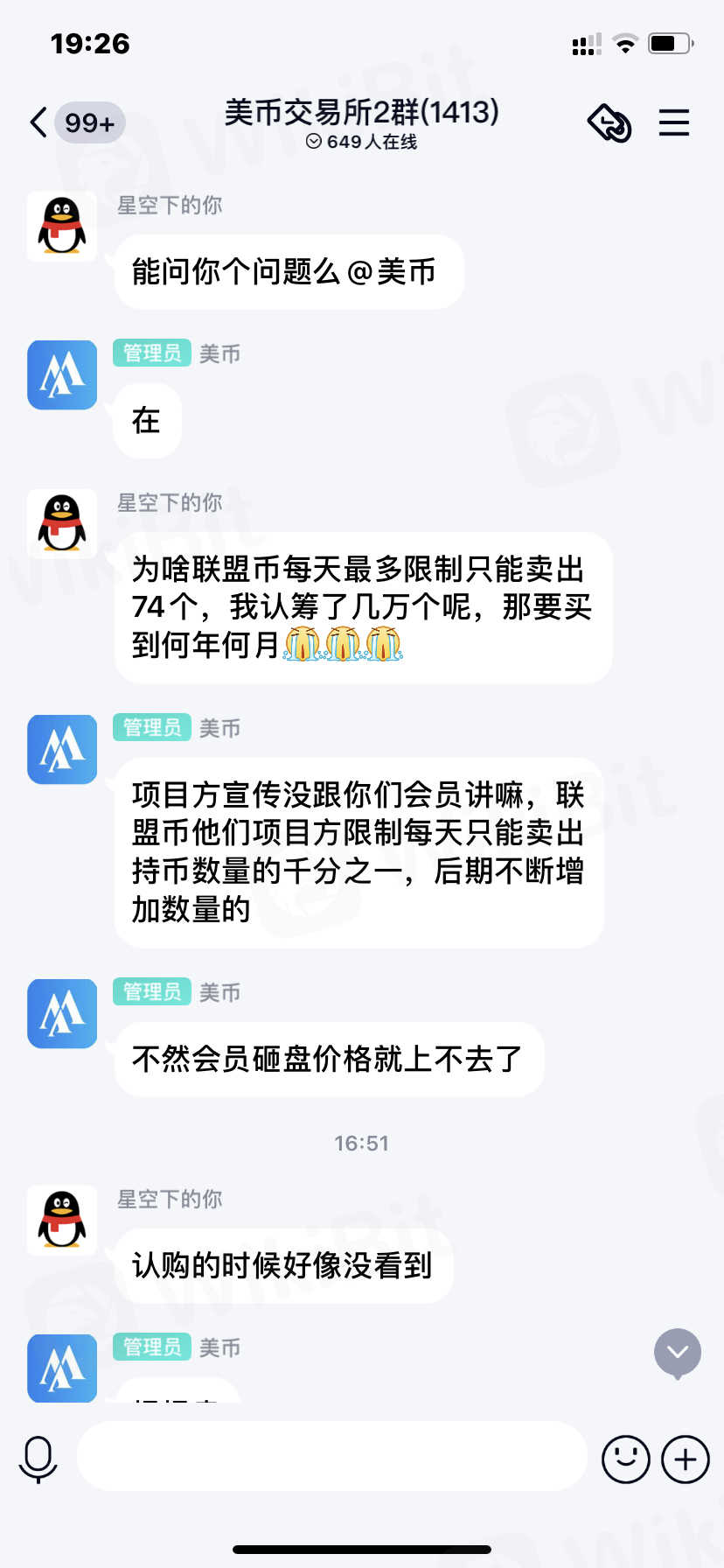
Task: Open the plus attachment menu
Action: pyautogui.click(x=685, y=1459)
